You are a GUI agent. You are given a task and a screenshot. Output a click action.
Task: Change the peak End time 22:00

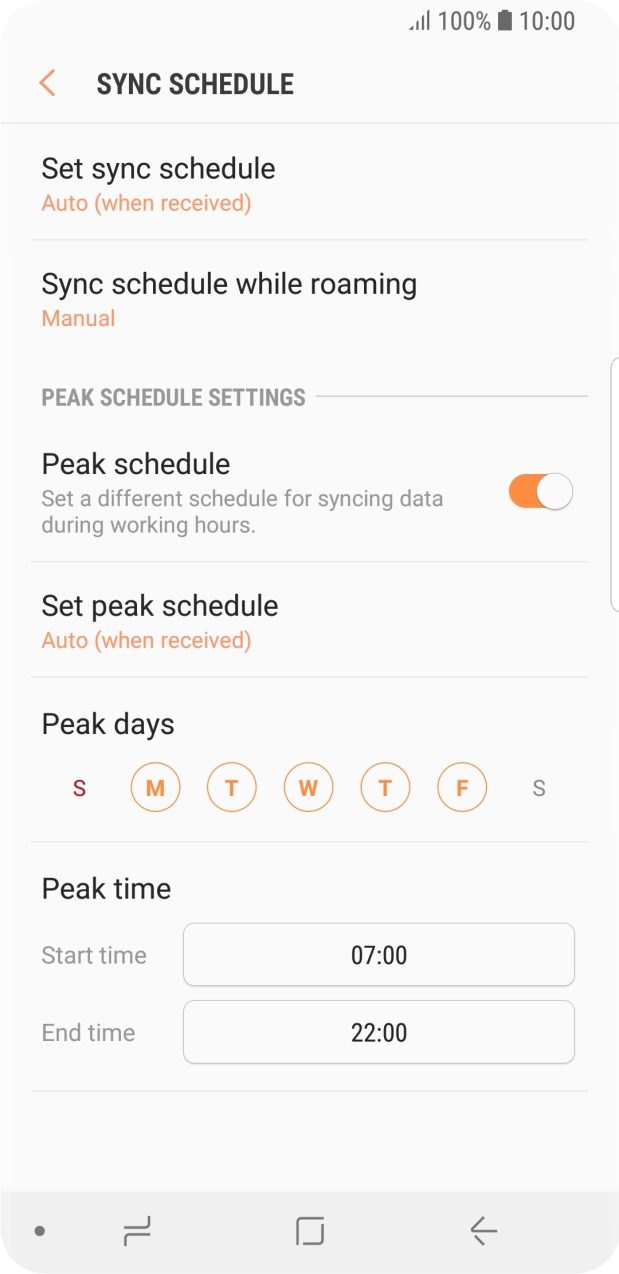pyautogui.click(x=378, y=1032)
